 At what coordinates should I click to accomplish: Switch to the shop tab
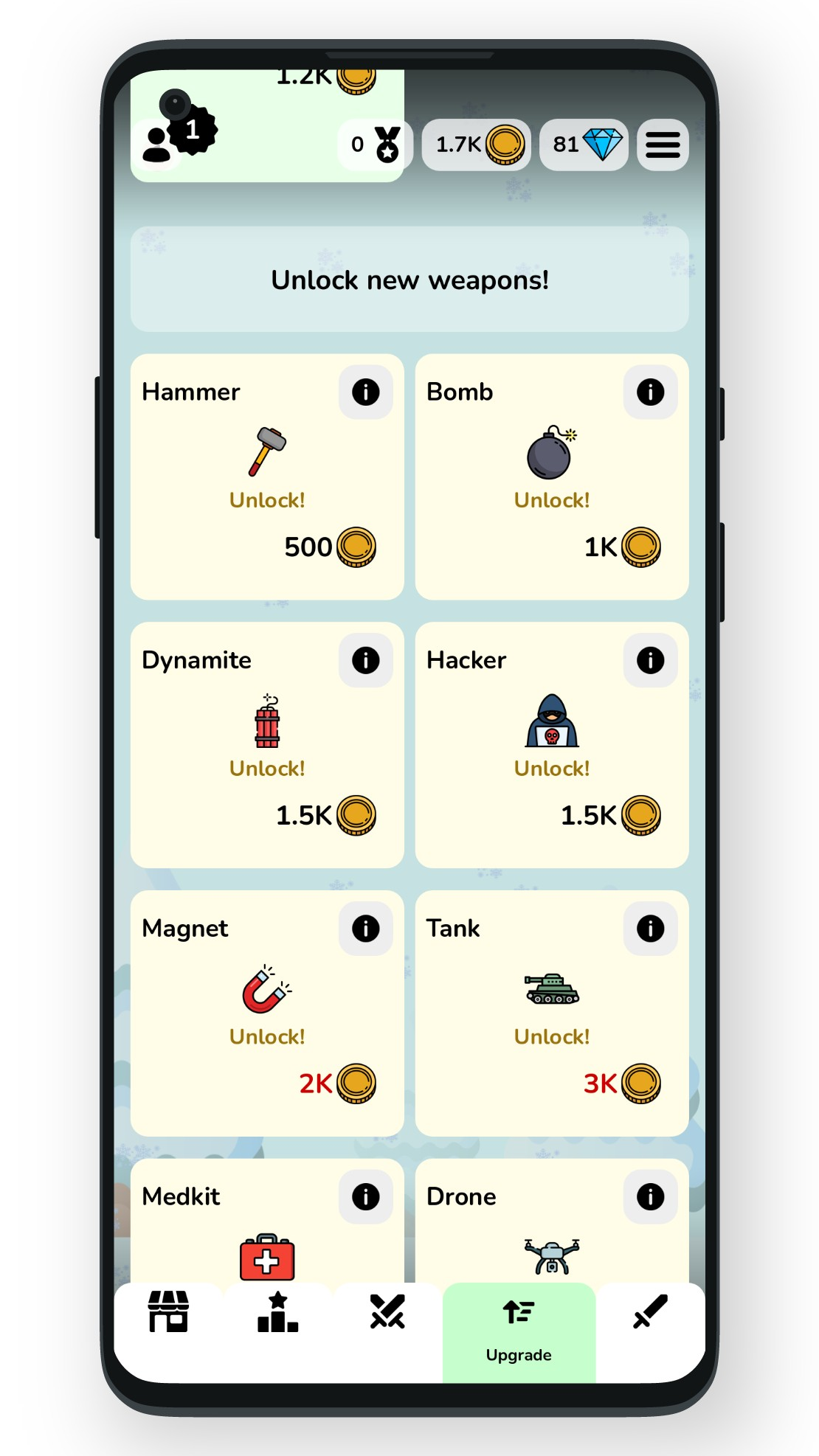(168, 1312)
